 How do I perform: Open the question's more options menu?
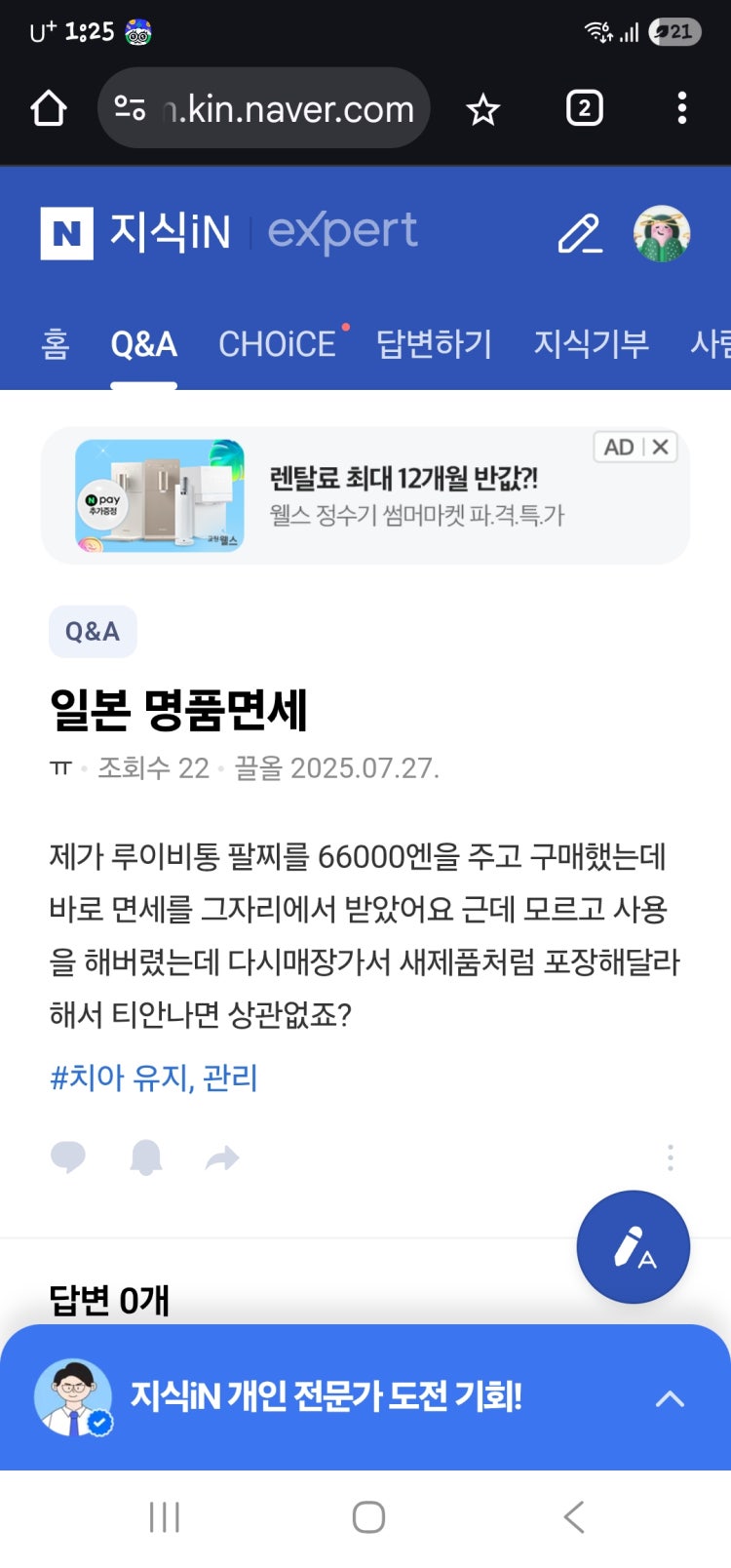click(671, 1157)
